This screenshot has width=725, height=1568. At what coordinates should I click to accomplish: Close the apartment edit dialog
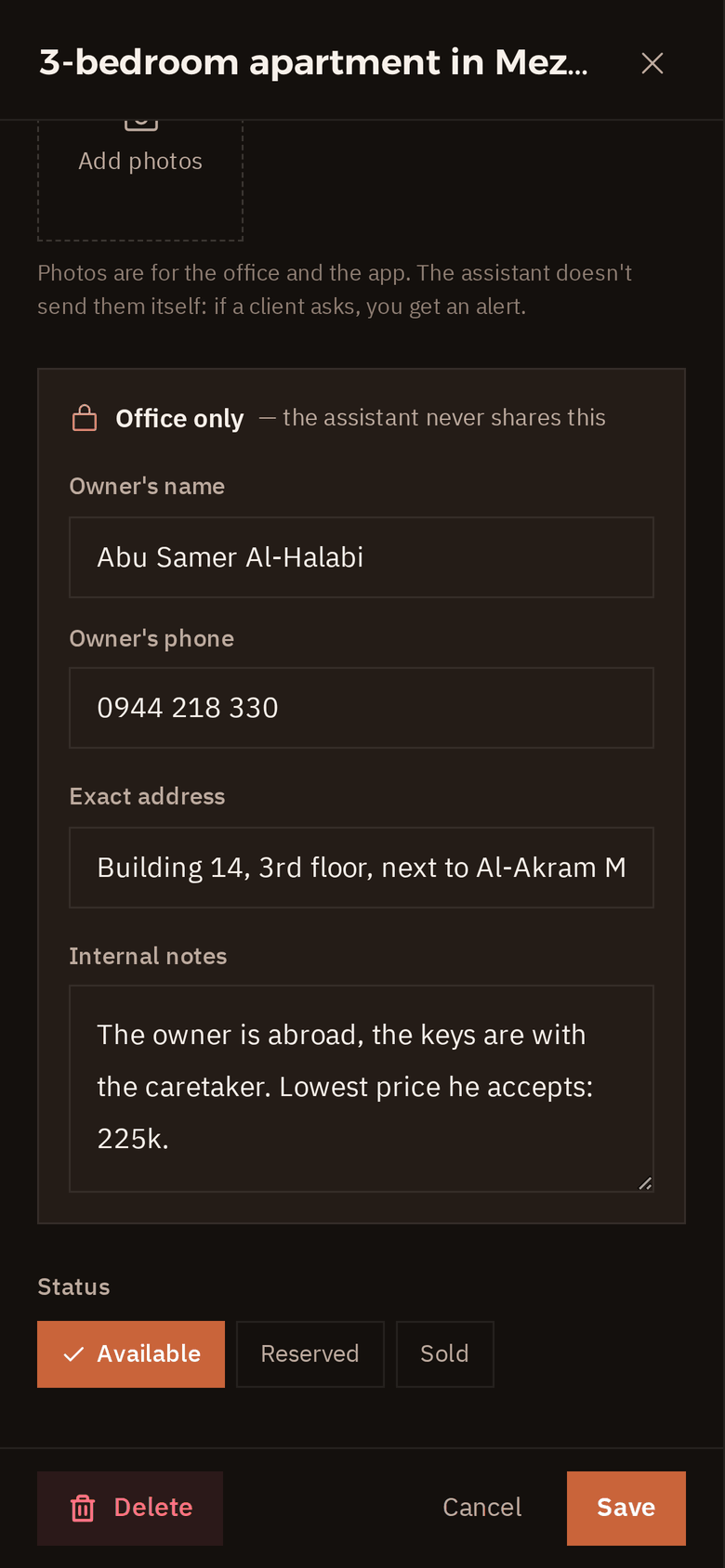click(652, 63)
